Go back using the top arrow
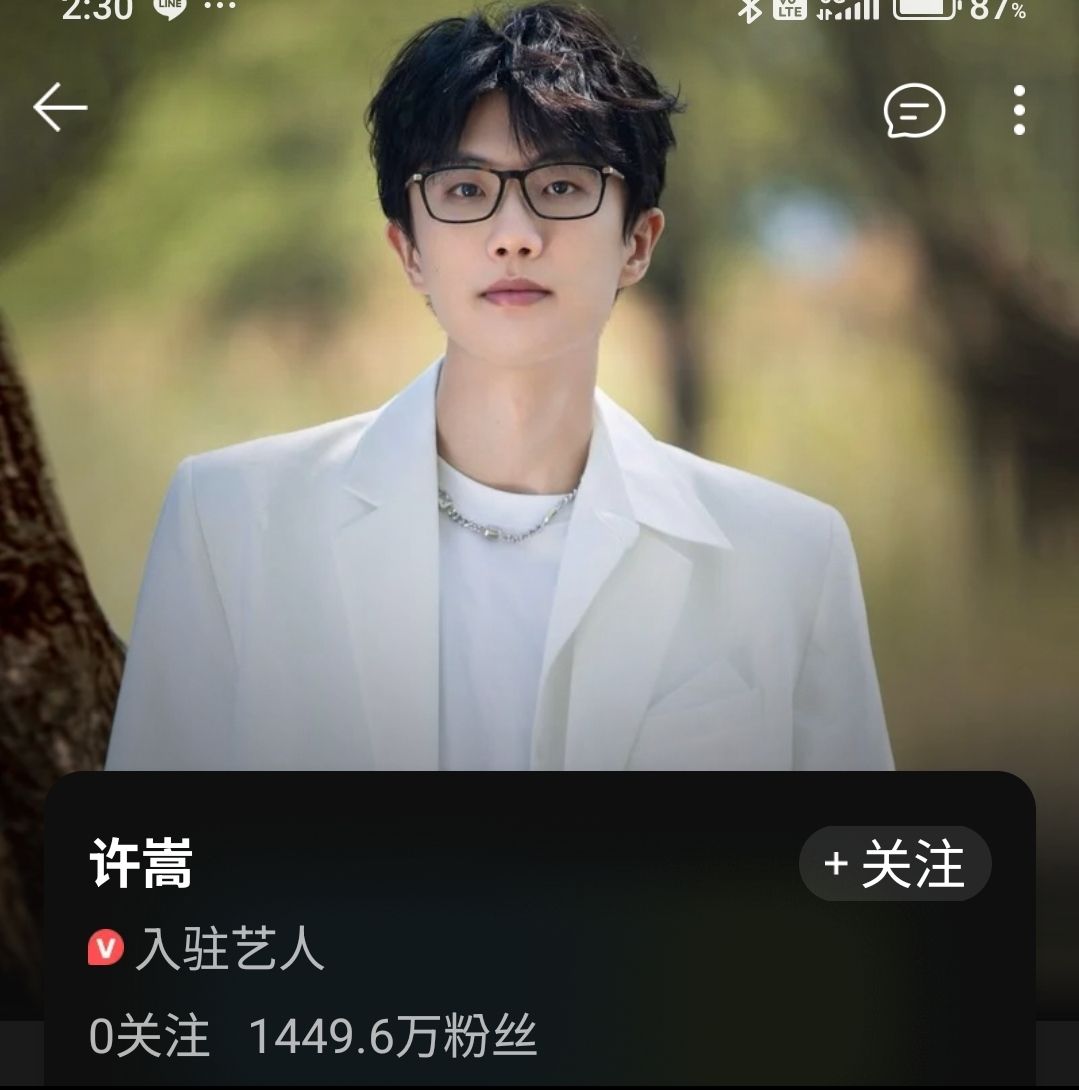 [x=60, y=108]
